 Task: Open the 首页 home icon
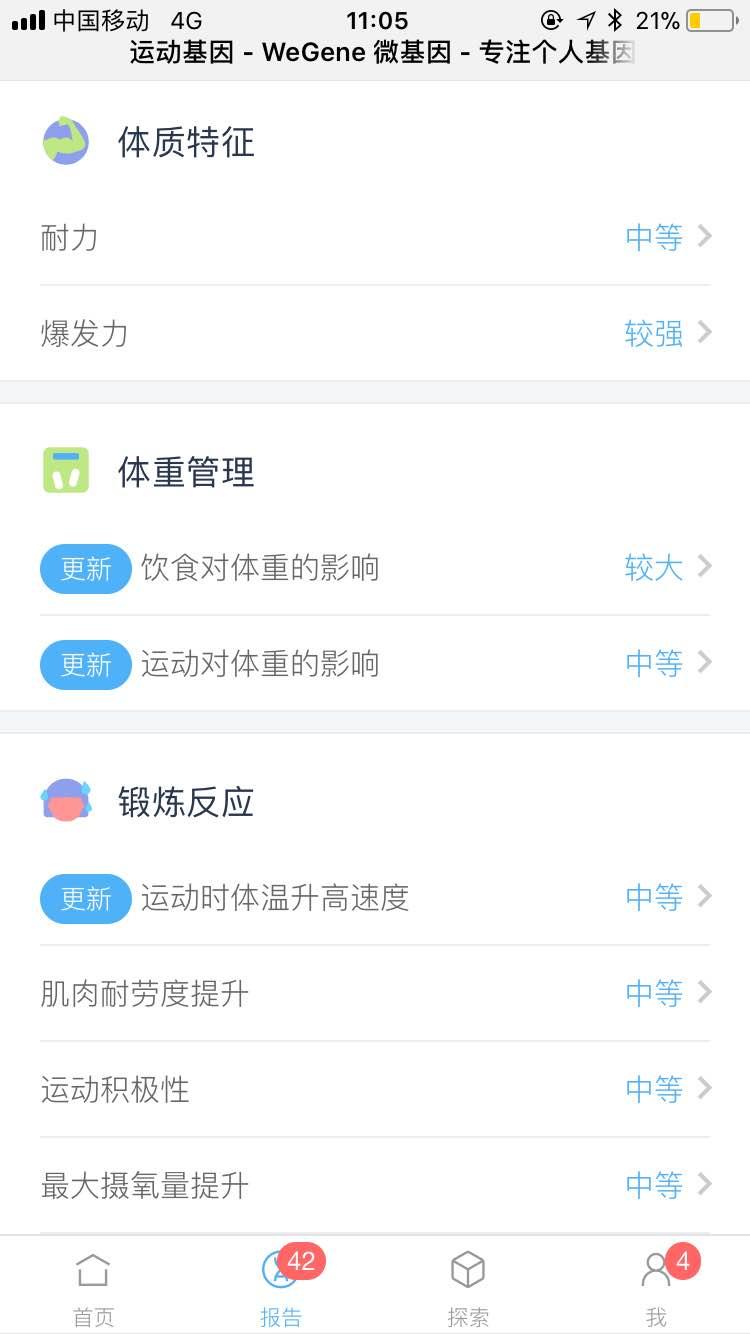(93, 1268)
